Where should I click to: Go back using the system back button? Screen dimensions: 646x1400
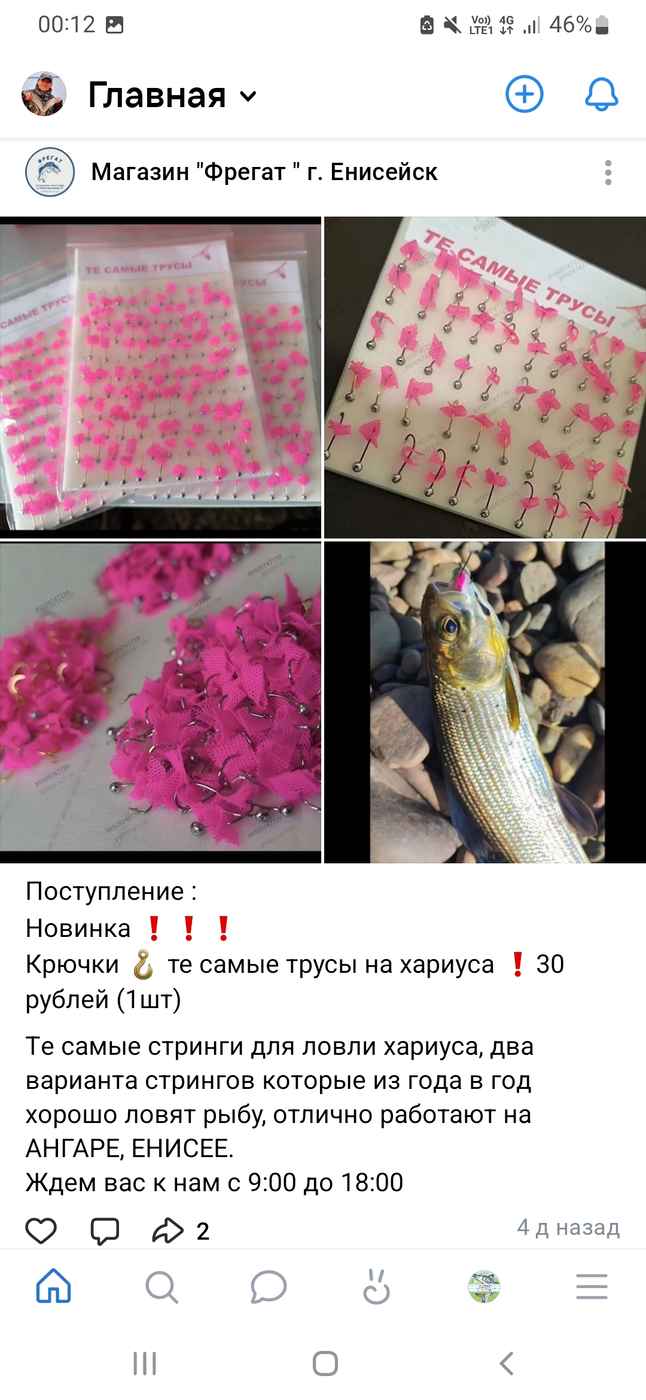pos(506,1362)
